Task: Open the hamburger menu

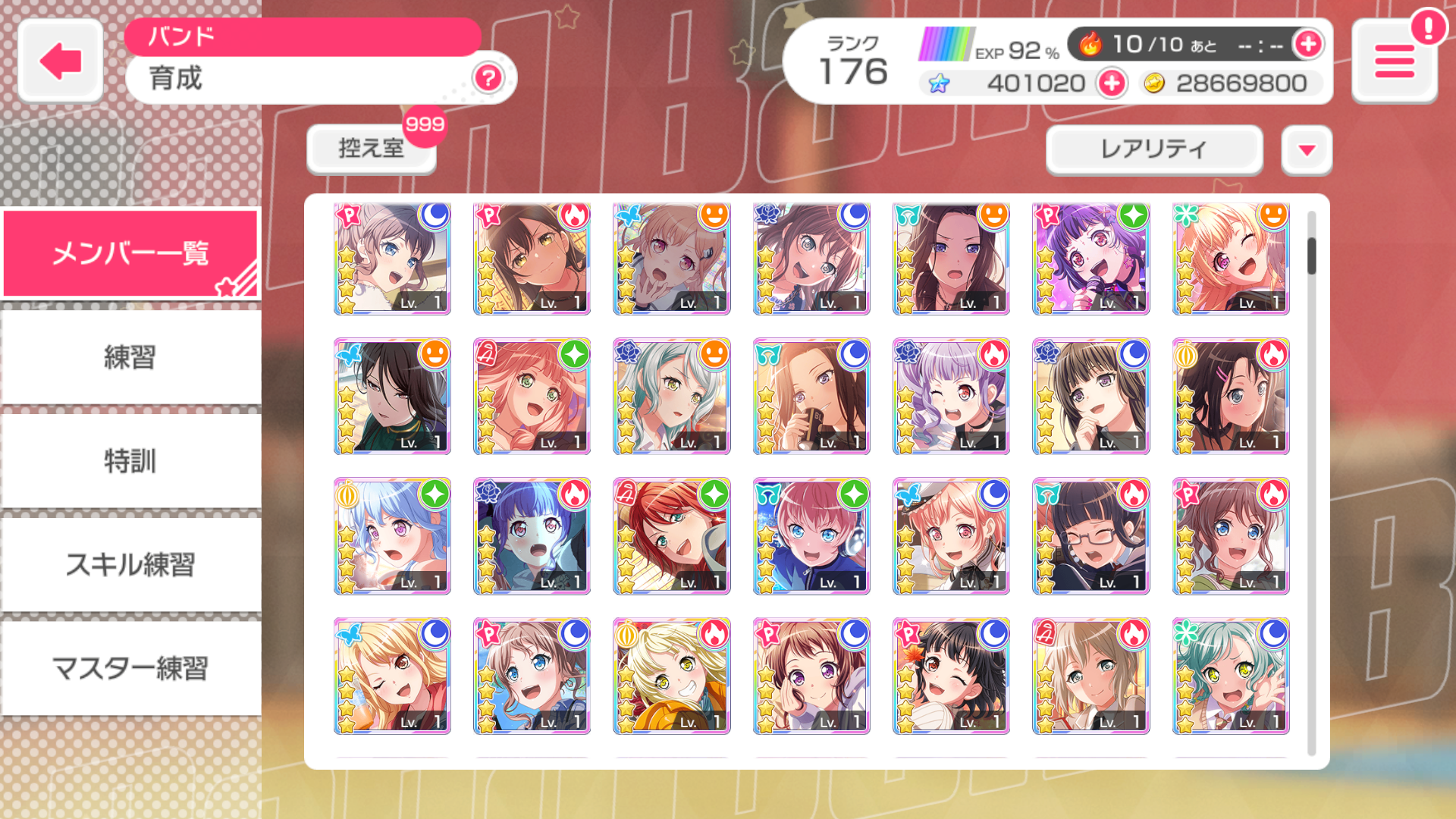Action: 1394,61
